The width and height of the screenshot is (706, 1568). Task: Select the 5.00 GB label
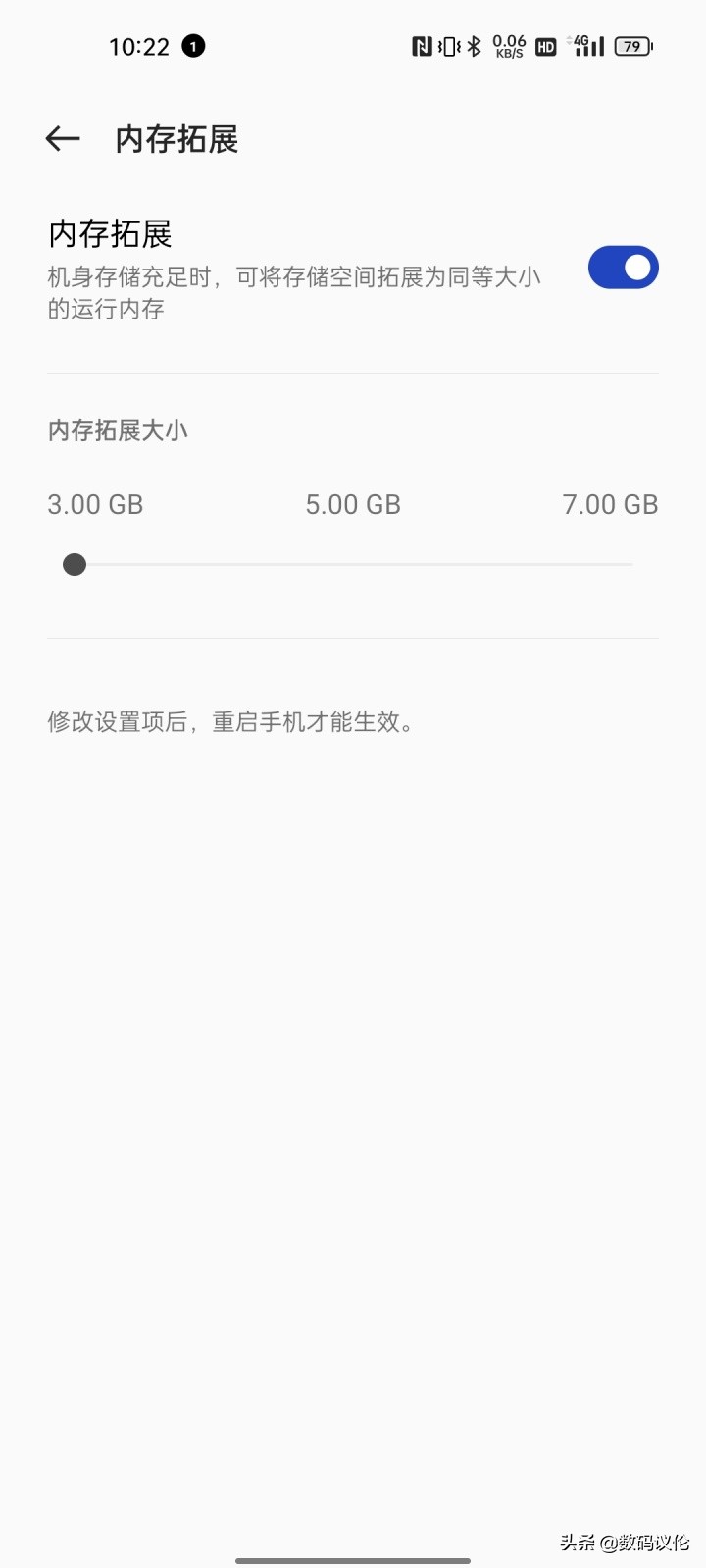tap(352, 503)
